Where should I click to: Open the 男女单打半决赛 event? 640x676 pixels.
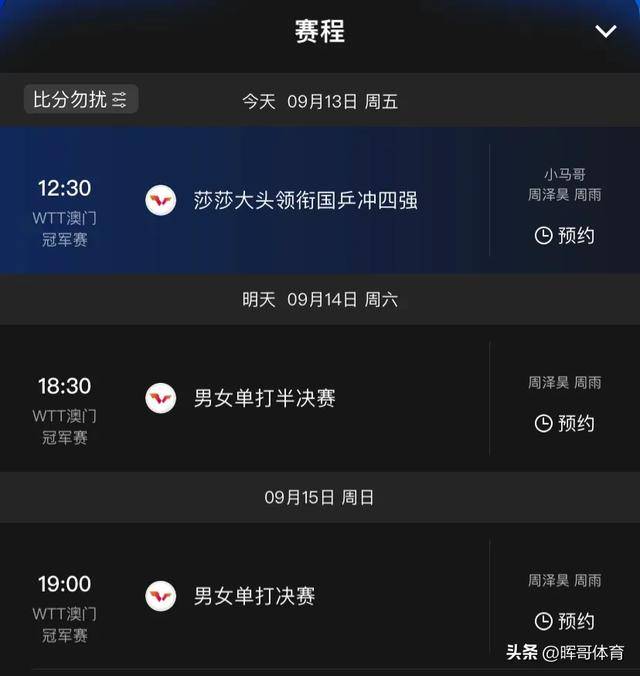click(x=265, y=398)
